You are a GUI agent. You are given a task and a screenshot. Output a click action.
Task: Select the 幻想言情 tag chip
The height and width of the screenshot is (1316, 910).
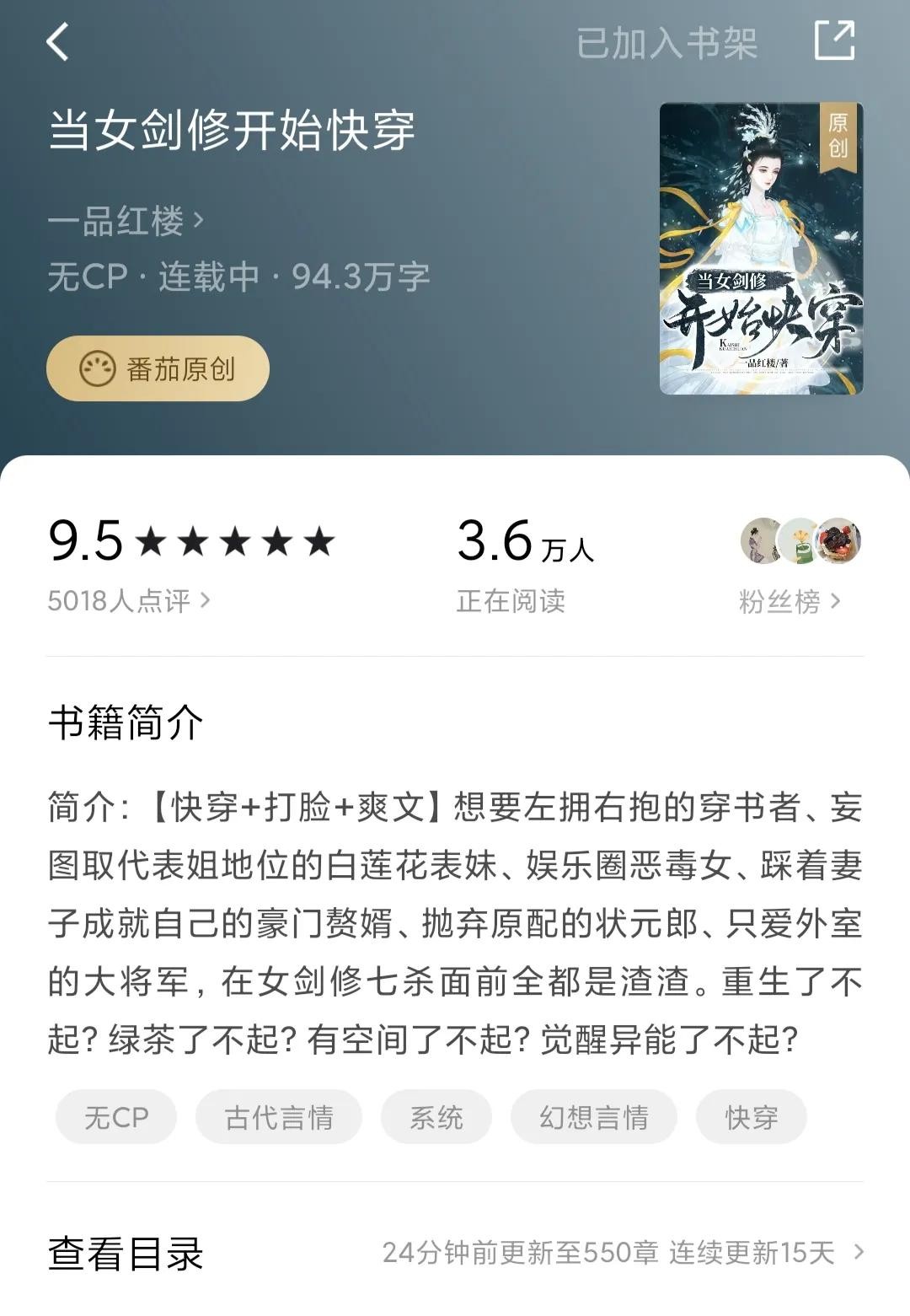tap(593, 1117)
